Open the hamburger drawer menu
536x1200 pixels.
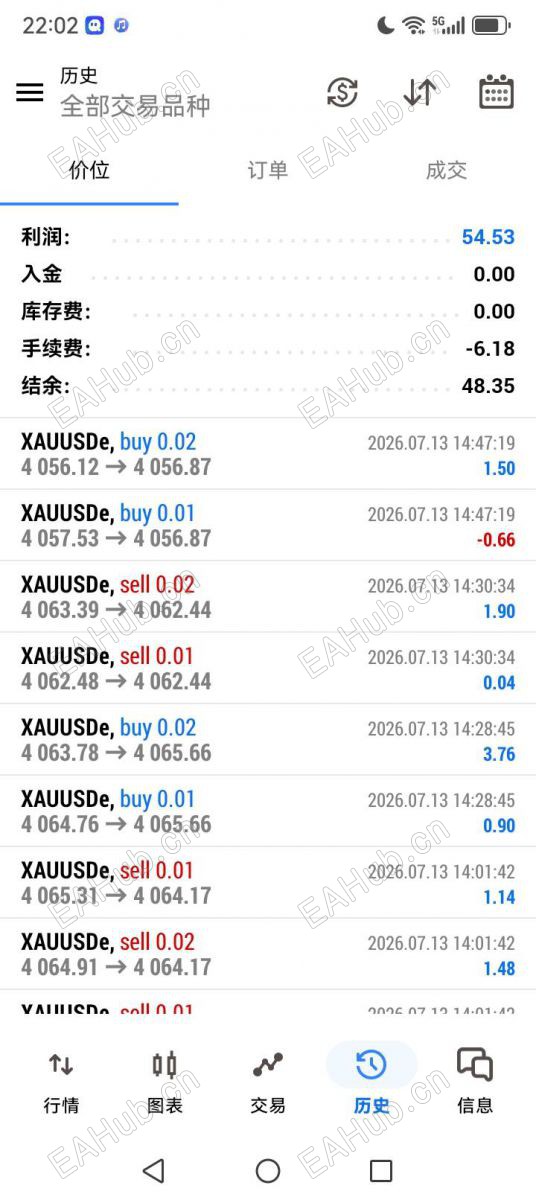coord(30,92)
